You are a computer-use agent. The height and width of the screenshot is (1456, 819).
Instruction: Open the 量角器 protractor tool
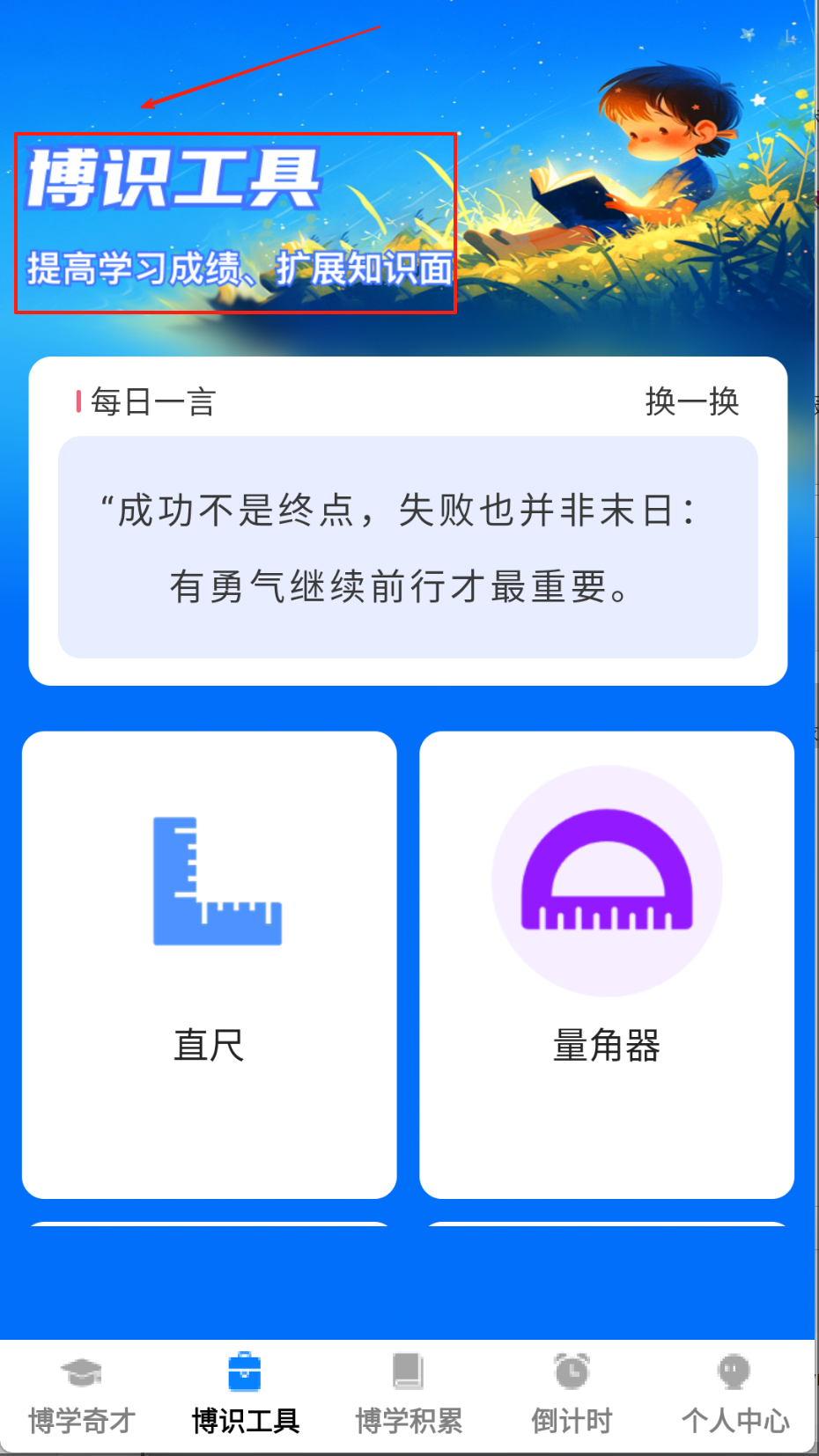607,965
